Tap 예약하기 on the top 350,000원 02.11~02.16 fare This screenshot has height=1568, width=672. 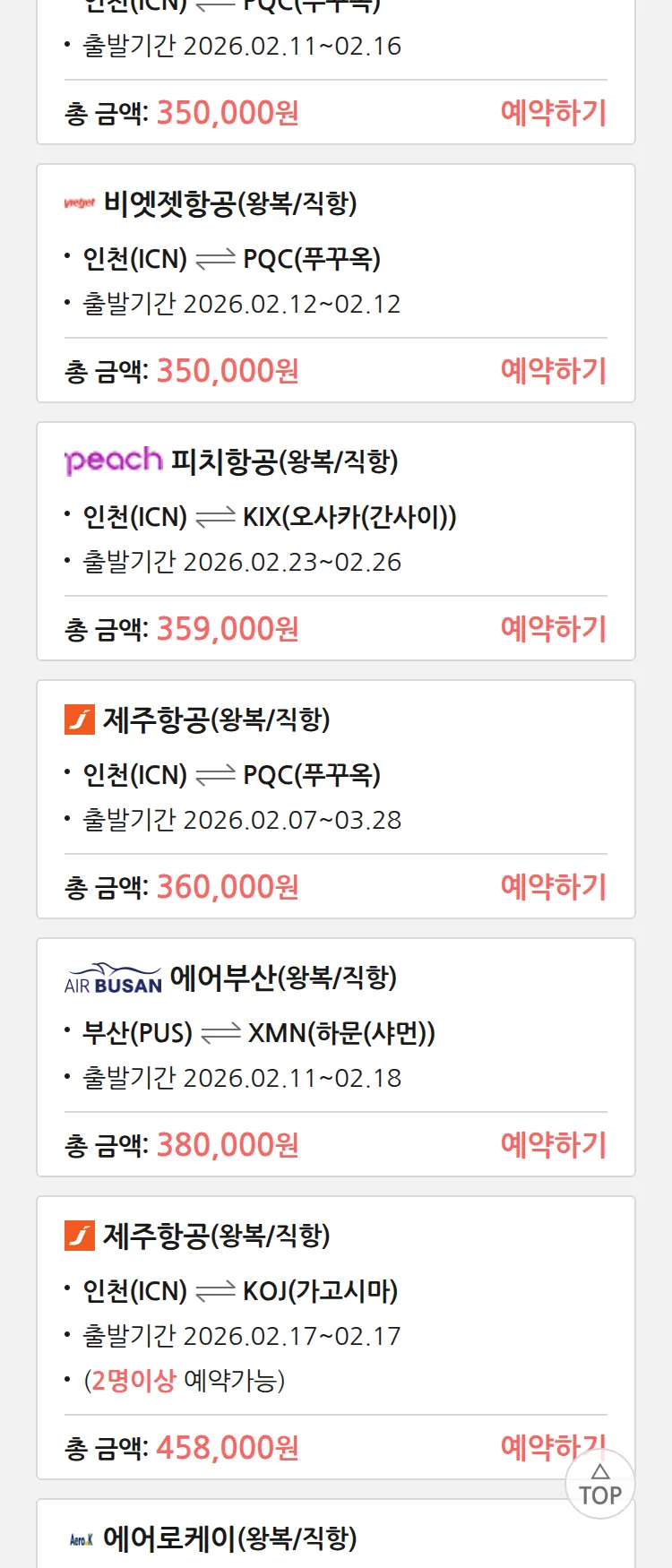tap(553, 113)
